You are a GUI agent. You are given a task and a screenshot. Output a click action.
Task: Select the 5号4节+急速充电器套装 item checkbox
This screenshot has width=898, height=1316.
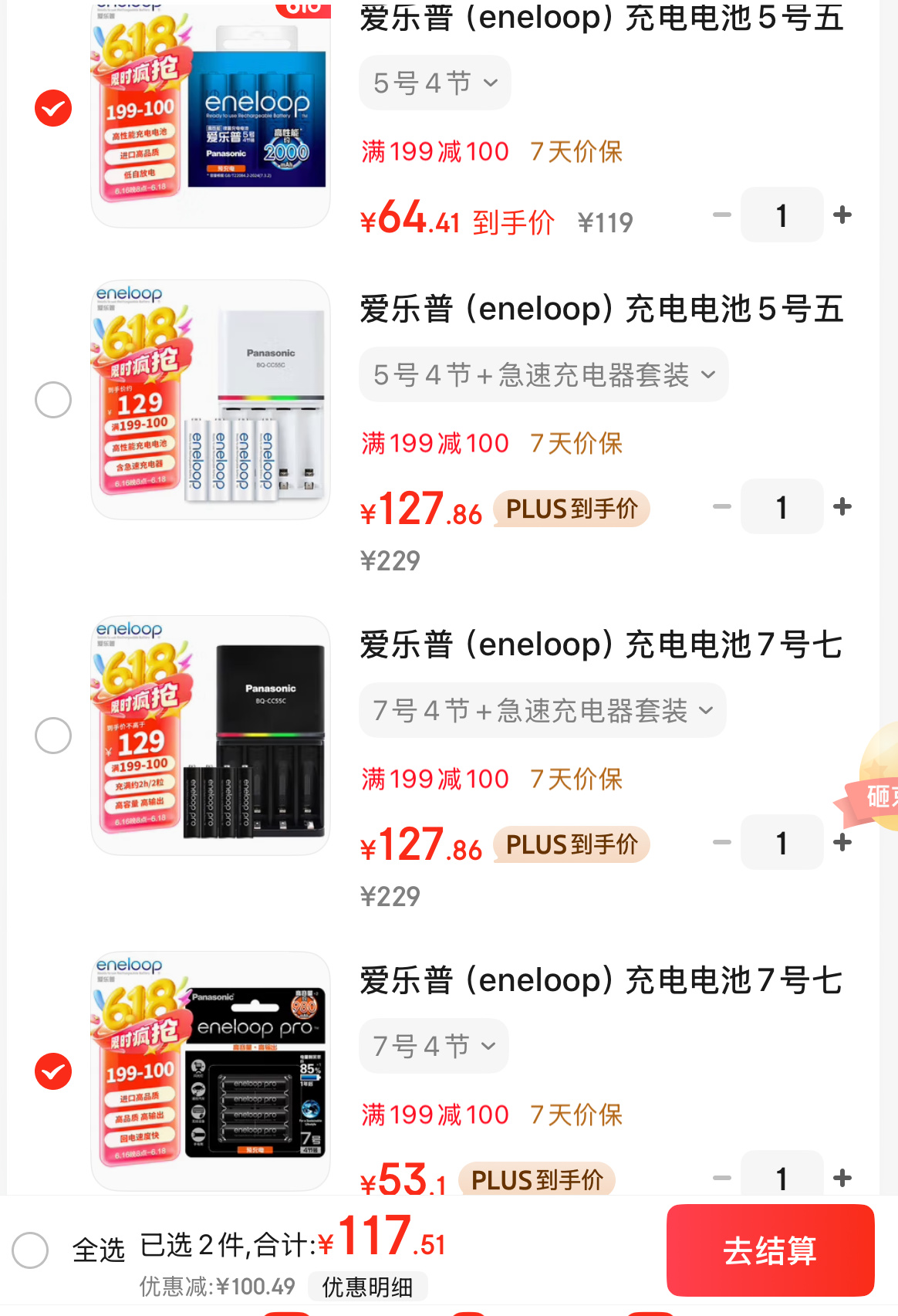(53, 400)
